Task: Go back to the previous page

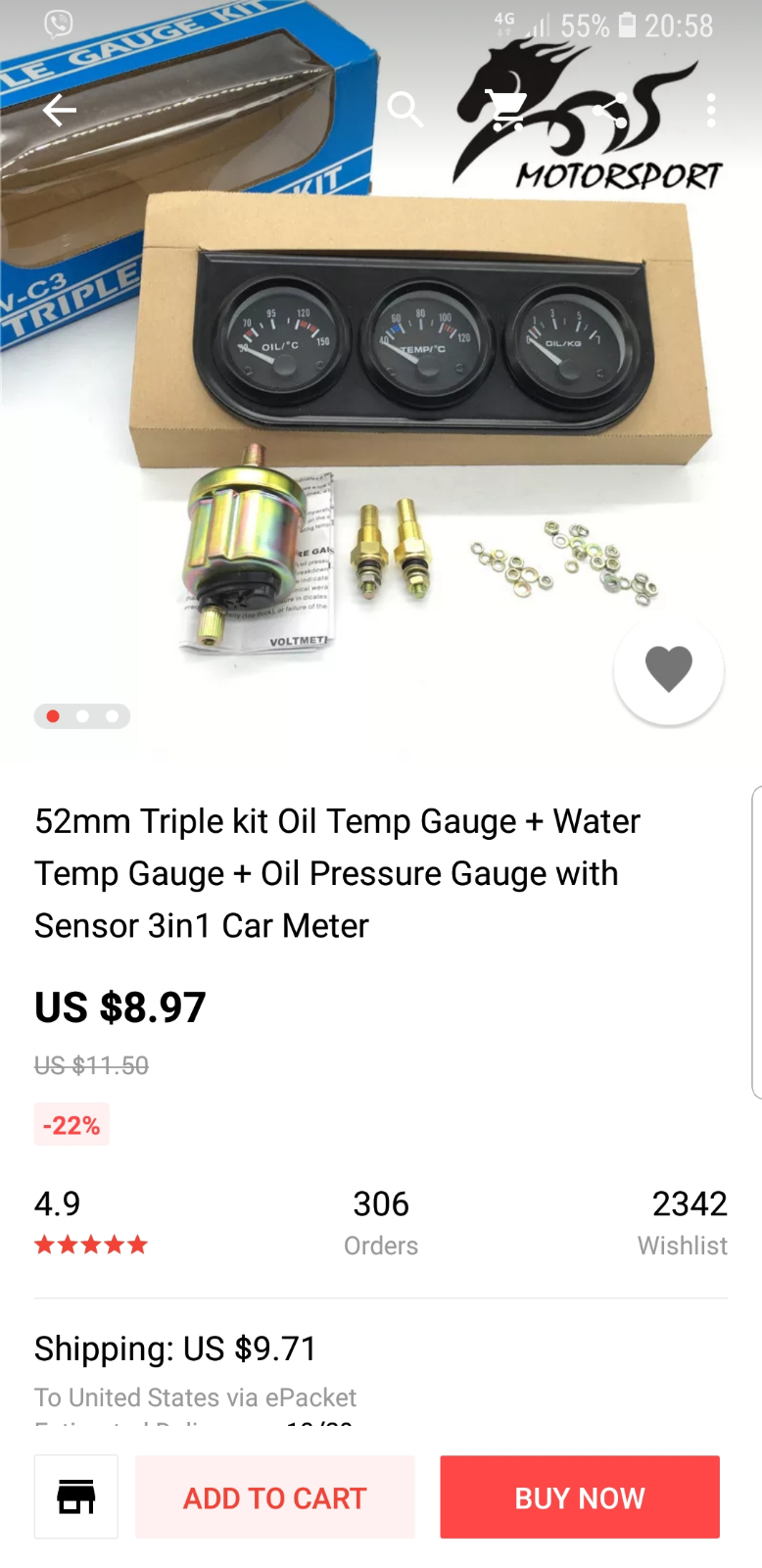Action: 60,110
